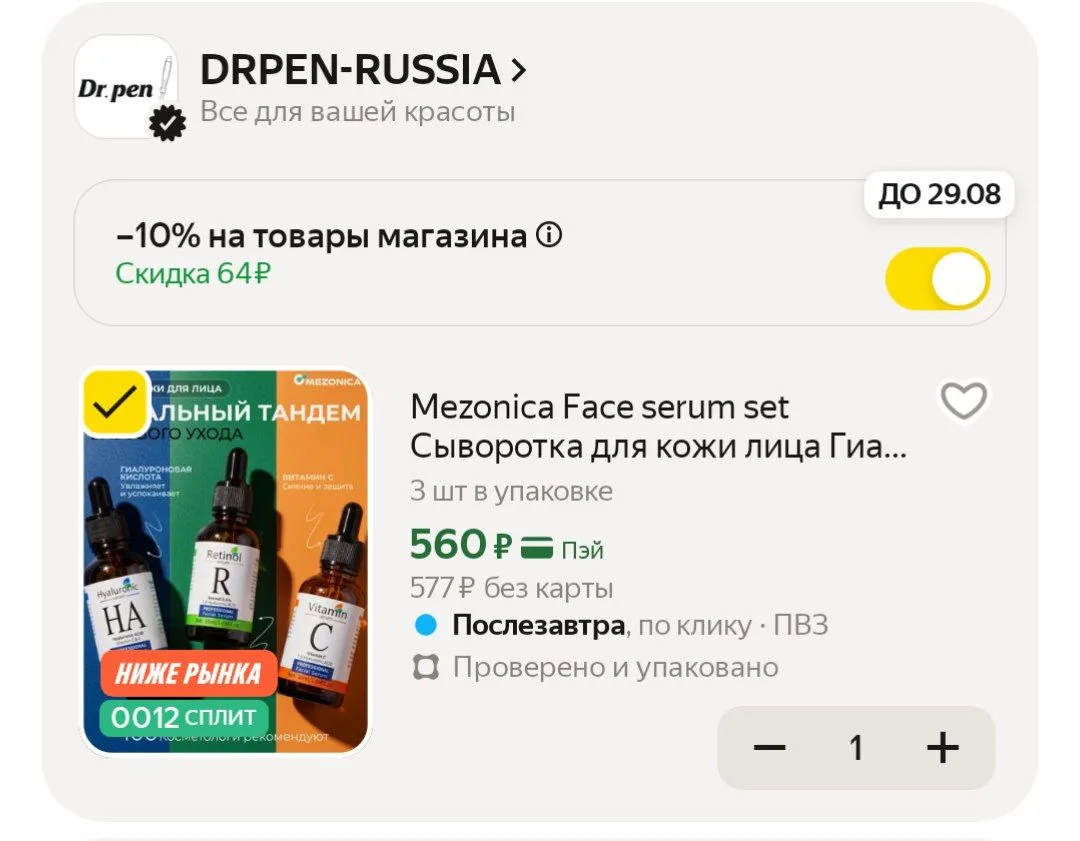
Task: Increase quantity with the plus button
Action: pos(943,747)
